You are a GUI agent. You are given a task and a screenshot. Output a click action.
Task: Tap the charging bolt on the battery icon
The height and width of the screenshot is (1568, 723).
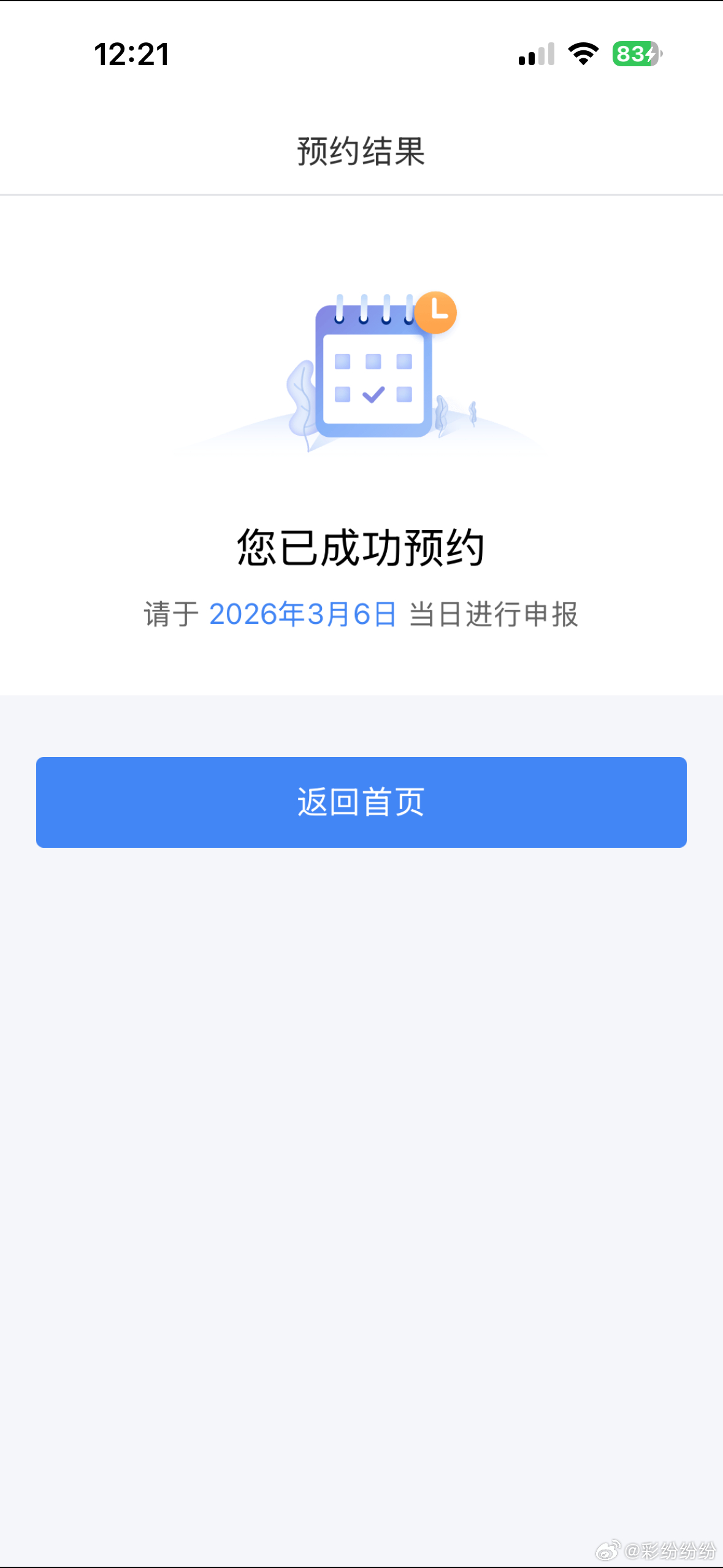click(652, 55)
